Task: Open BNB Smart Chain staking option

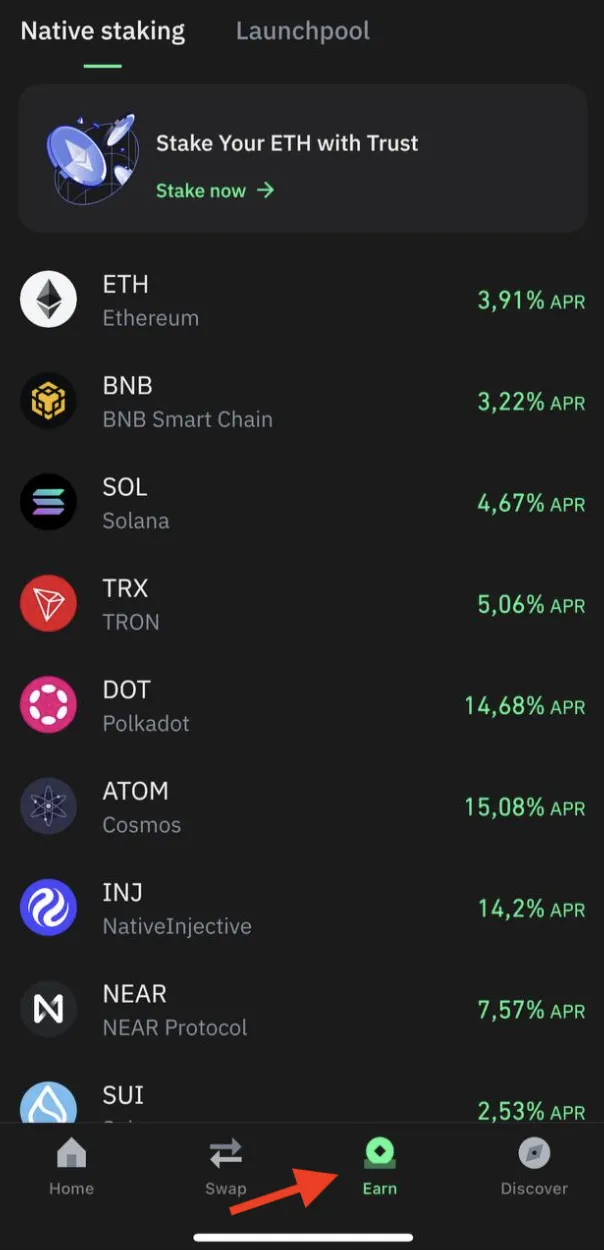Action: [301, 401]
